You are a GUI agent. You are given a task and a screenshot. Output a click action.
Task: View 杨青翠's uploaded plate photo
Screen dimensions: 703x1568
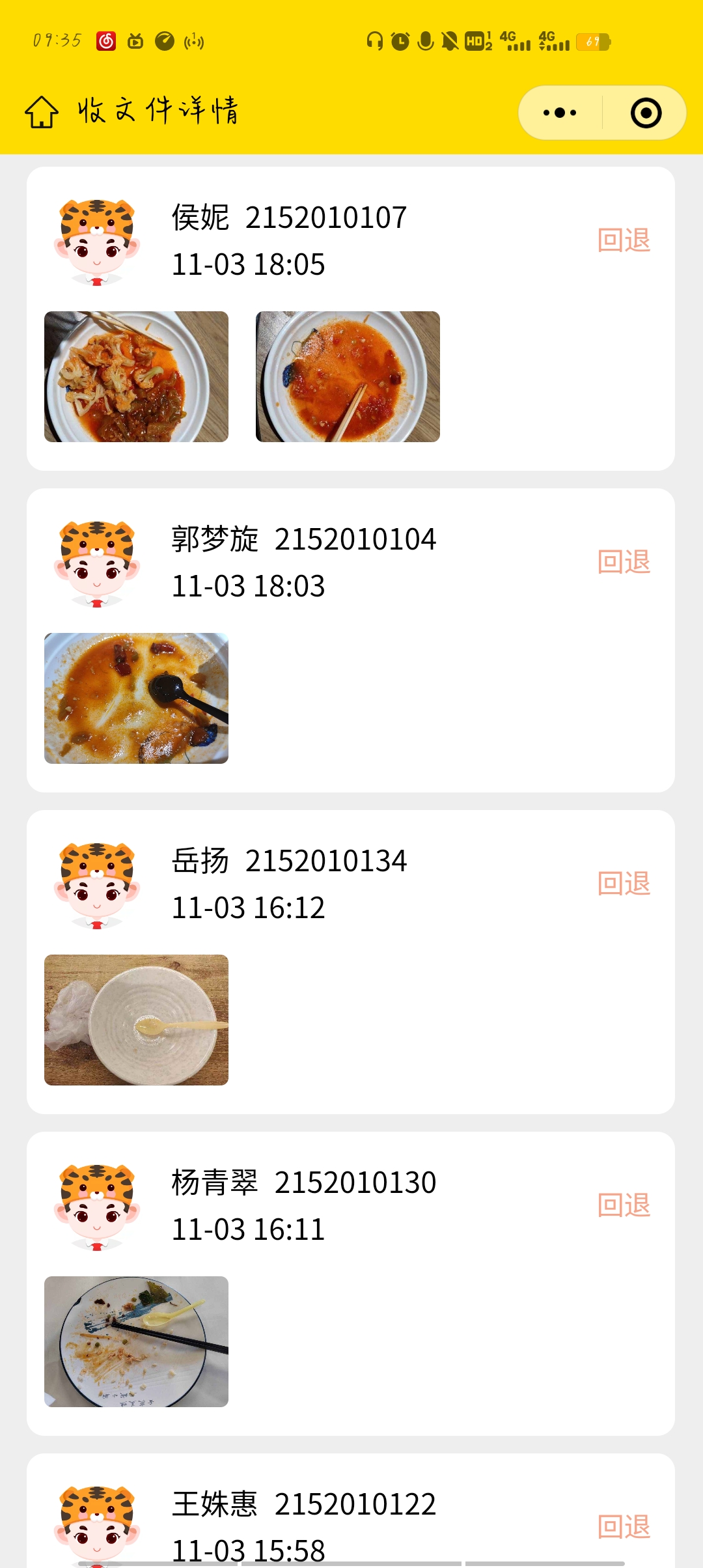[x=136, y=1341]
